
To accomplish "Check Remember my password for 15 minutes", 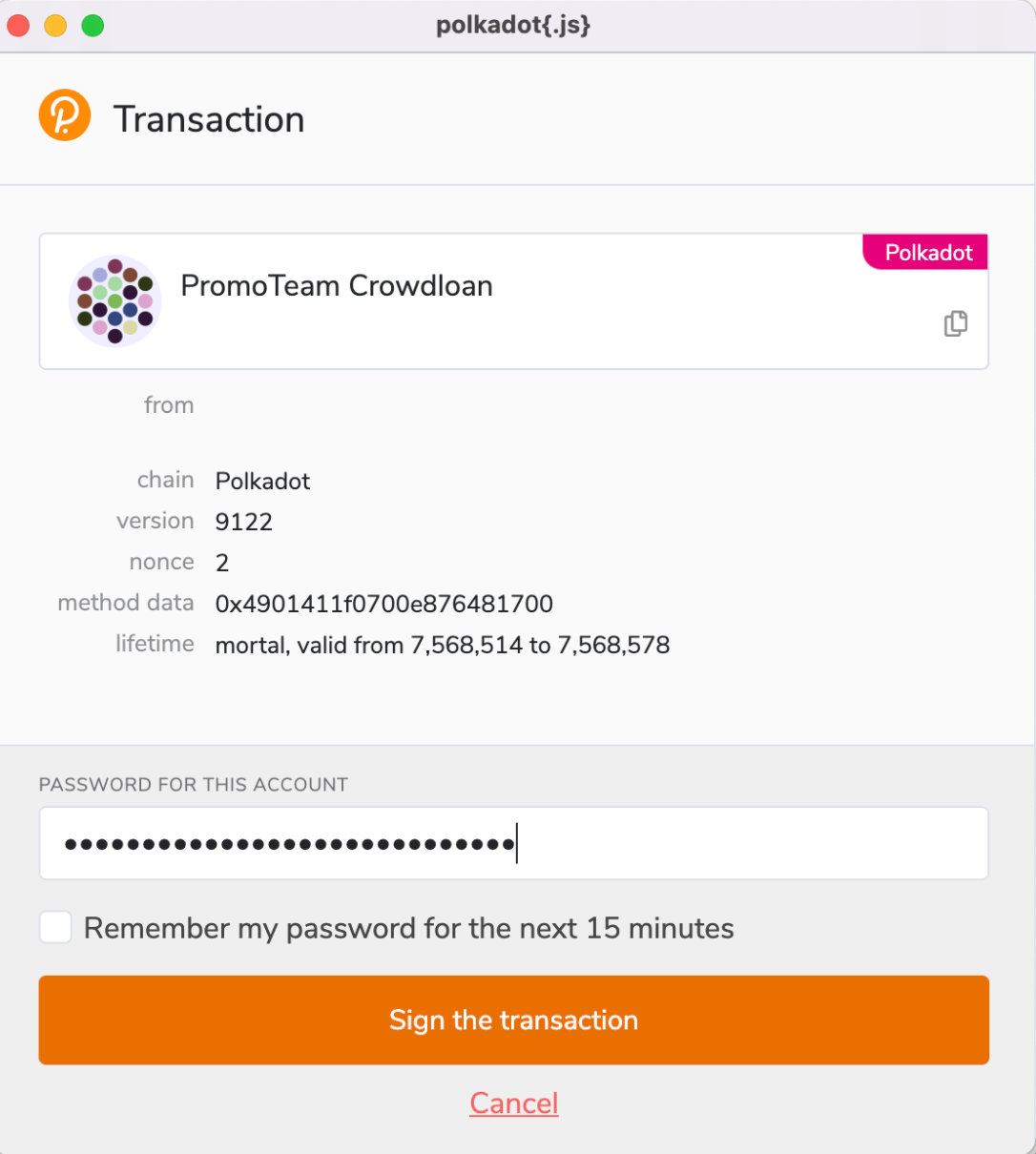I will [x=55, y=927].
